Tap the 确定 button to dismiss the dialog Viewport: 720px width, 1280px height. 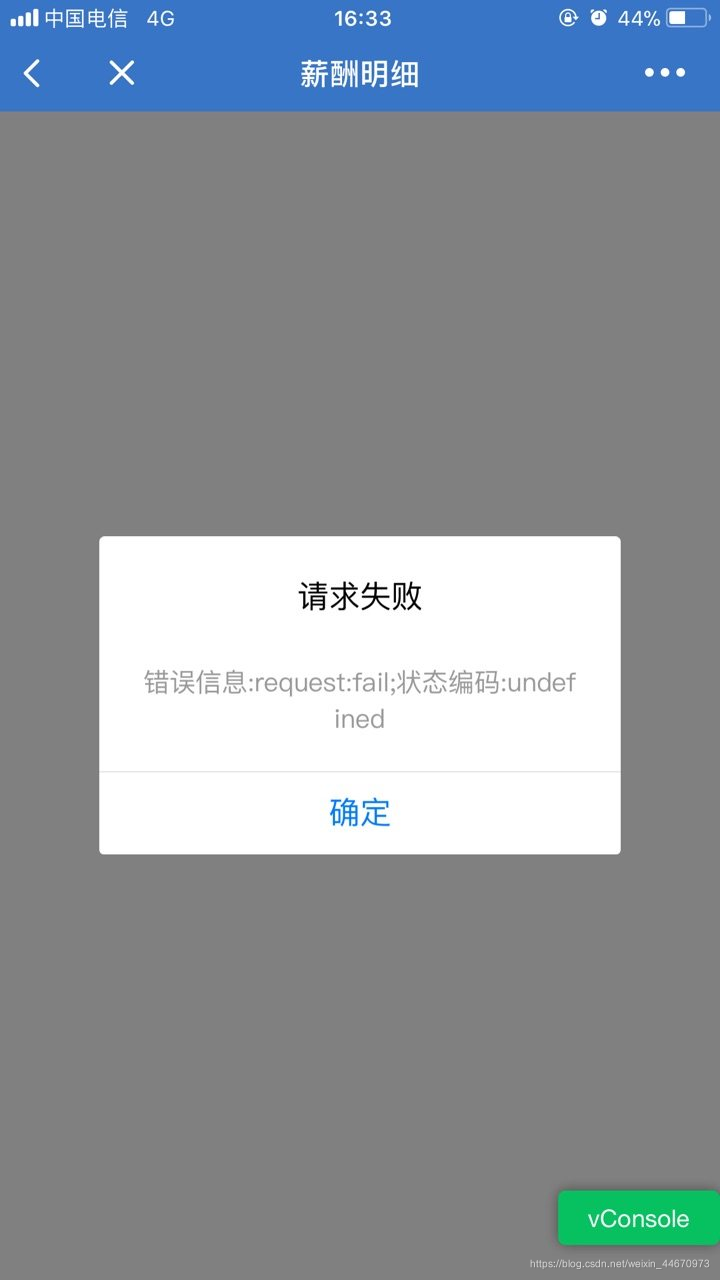pyautogui.click(x=359, y=813)
